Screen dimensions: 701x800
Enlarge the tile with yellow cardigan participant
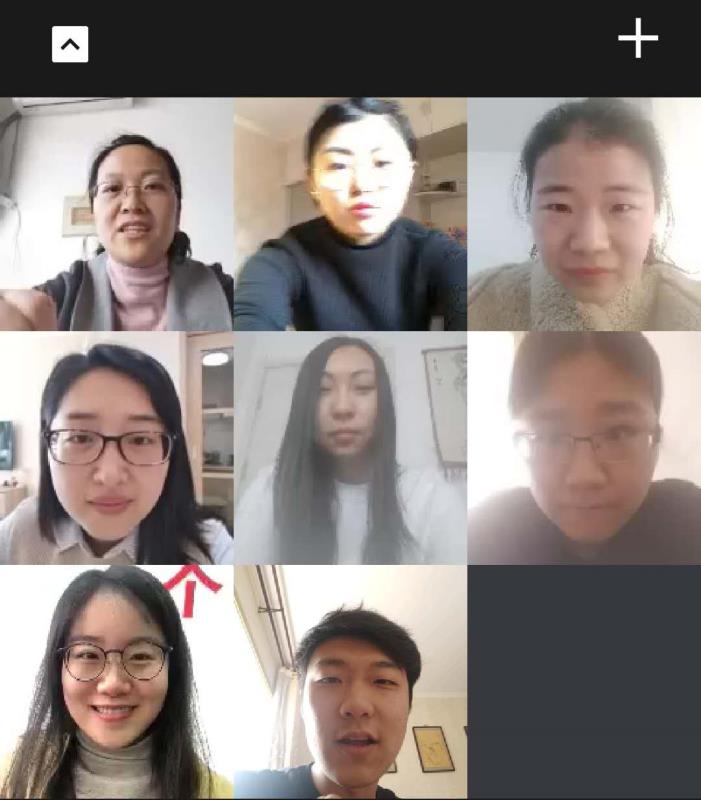point(116,682)
